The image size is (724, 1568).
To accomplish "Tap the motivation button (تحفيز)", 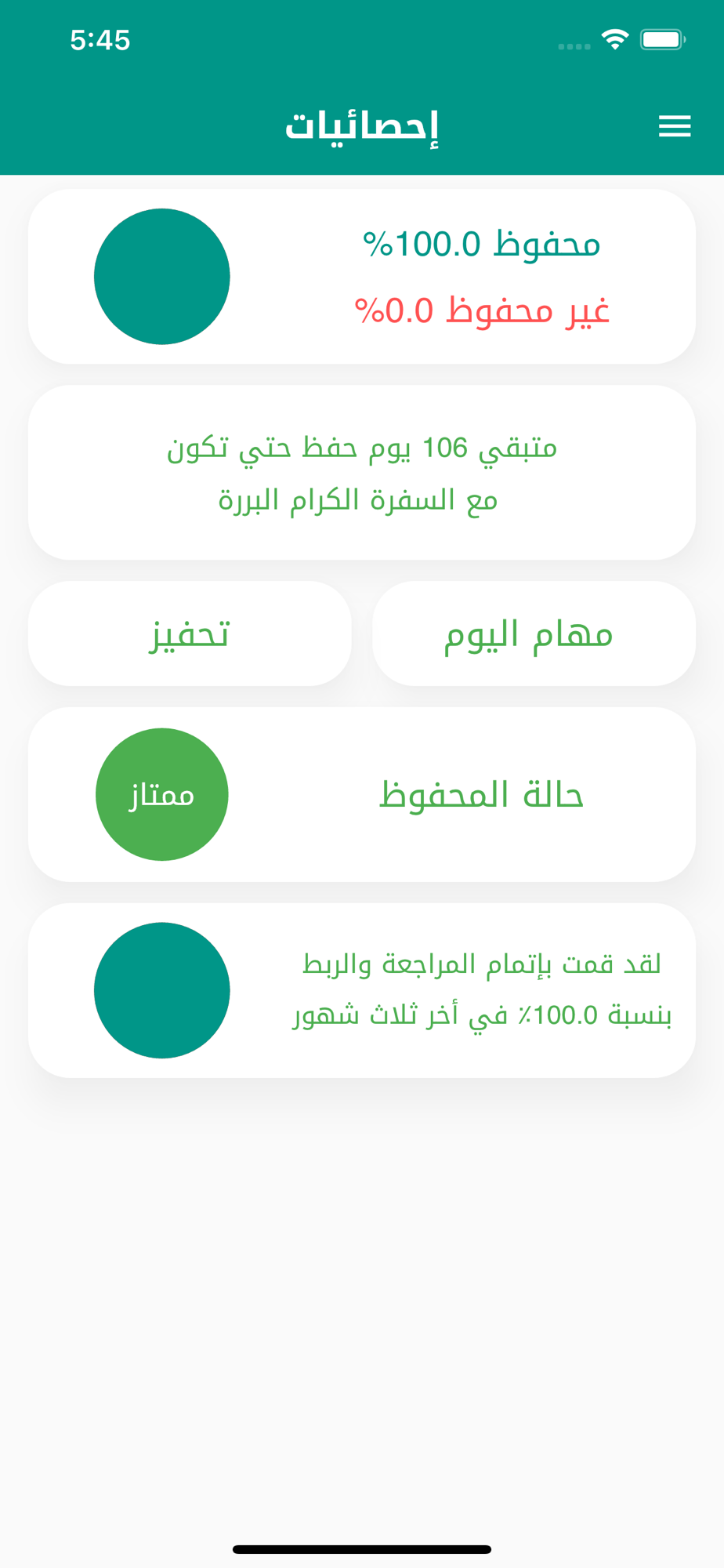I will point(190,633).
